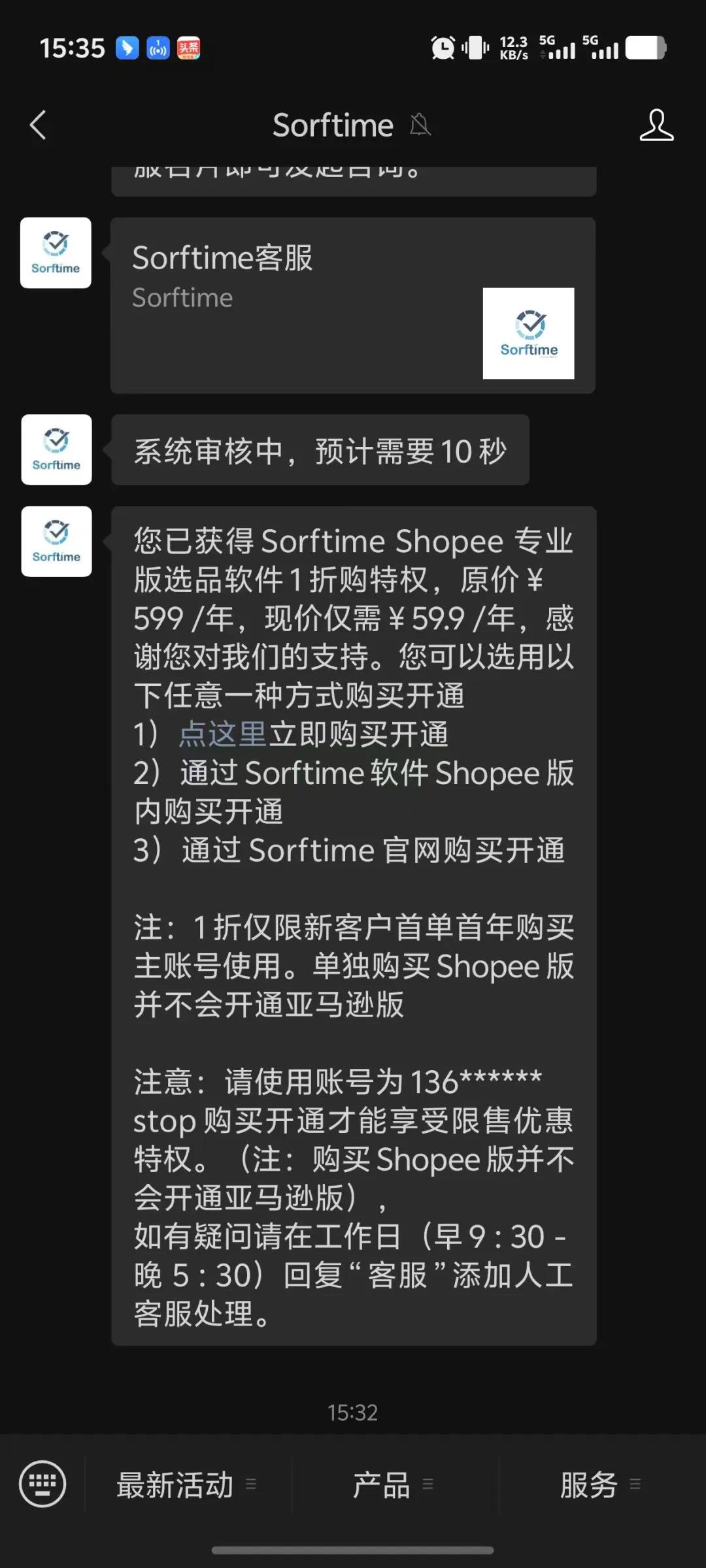Tap the blue bird icon in the status bar
Image resolution: width=706 pixels, height=1568 pixels.
pos(127,48)
